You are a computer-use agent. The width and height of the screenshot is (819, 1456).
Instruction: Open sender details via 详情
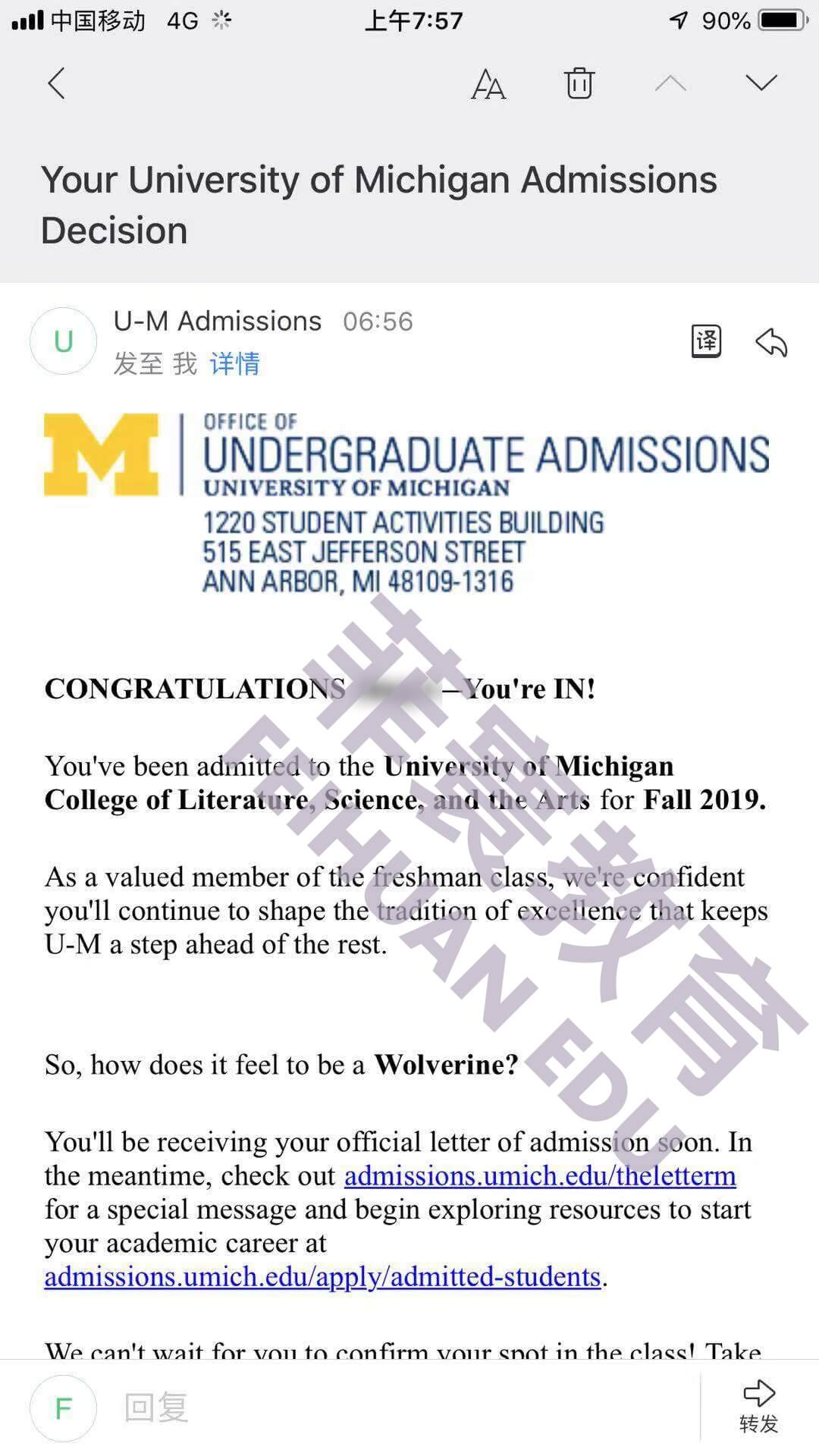235,364
